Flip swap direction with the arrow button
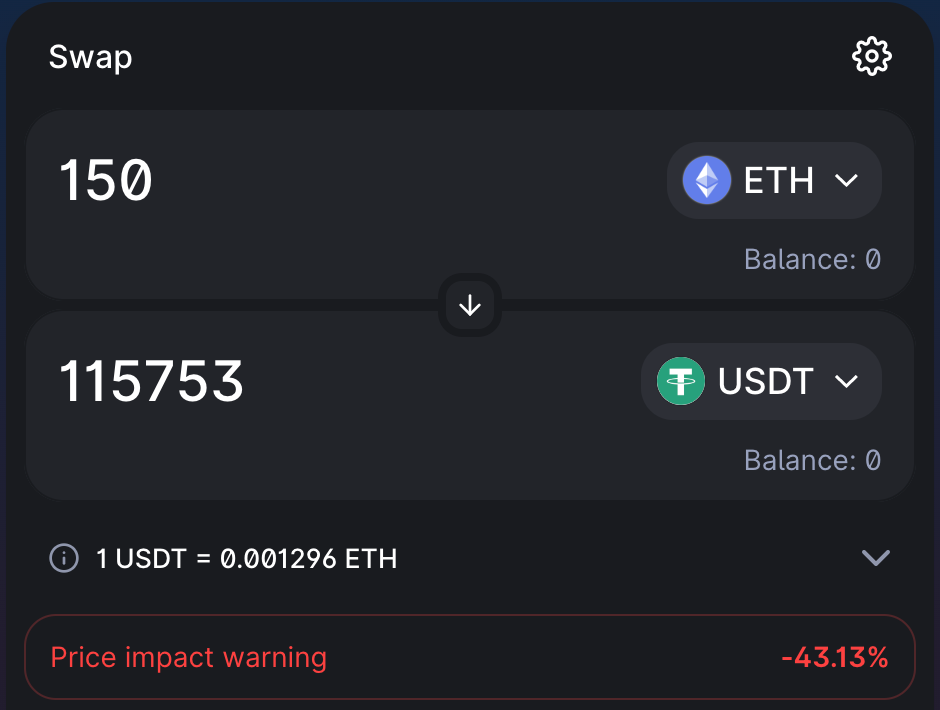Image resolution: width=940 pixels, height=710 pixels. coord(470,306)
